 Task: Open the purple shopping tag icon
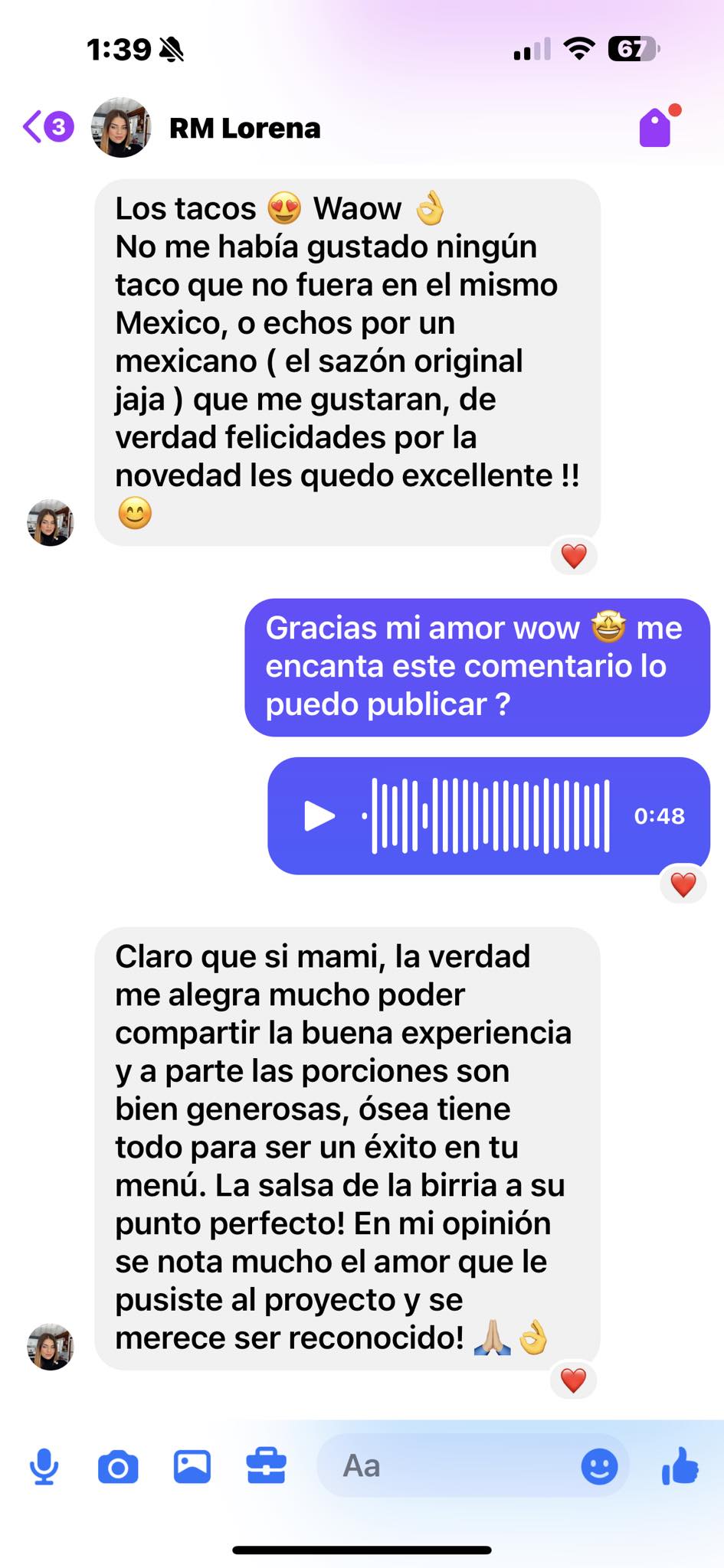pos(657,127)
